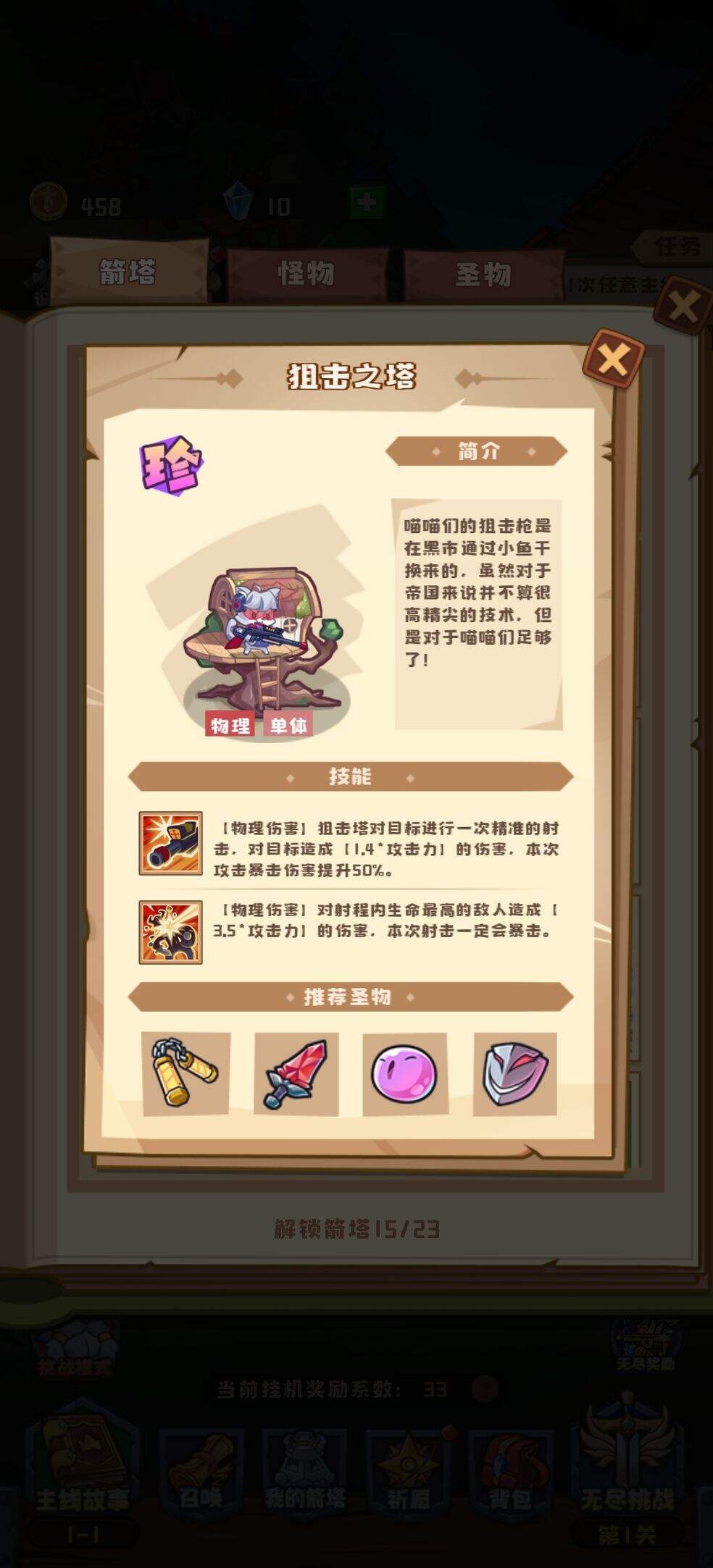Screen dimensions: 713x1568
Task: View the silver helmet mask relic
Action: 514,1073
